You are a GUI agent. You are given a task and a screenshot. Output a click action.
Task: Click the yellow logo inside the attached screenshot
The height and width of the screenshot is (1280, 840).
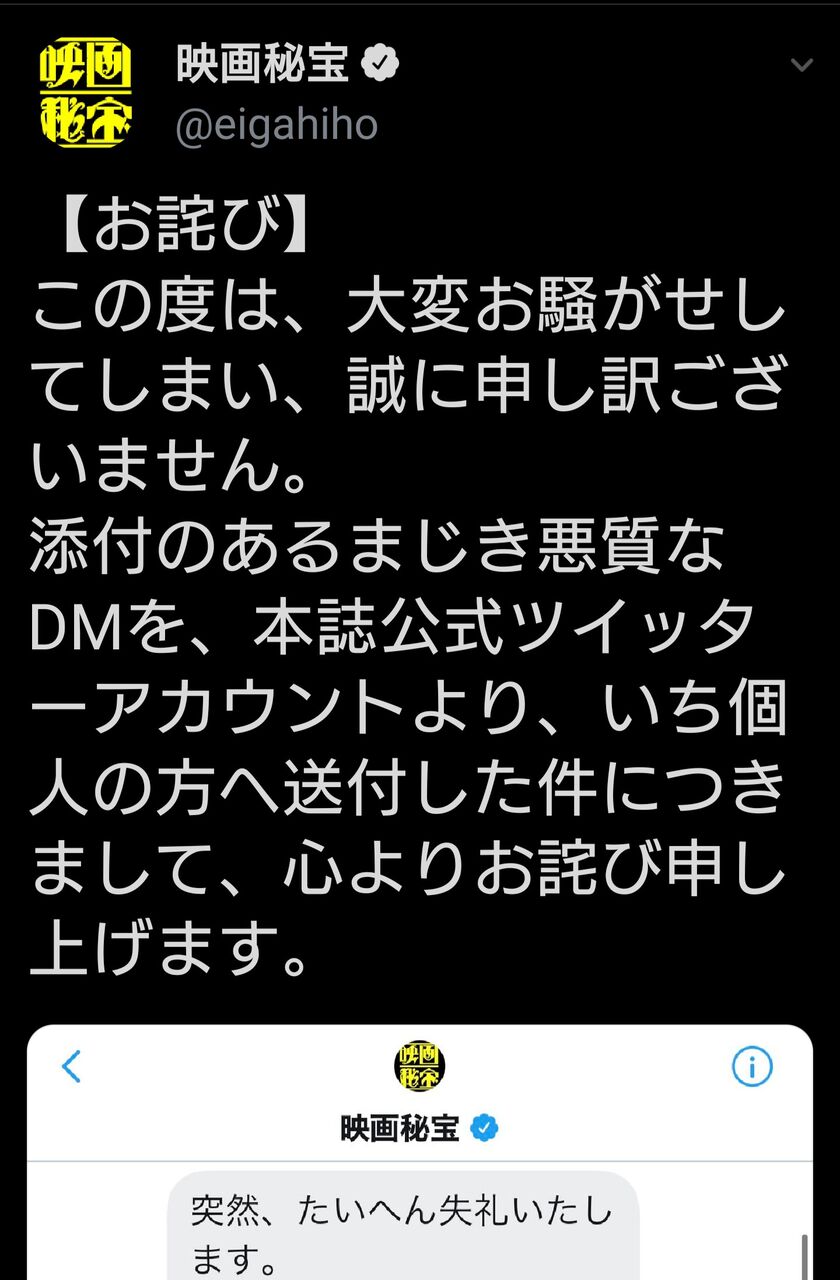click(420, 1065)
